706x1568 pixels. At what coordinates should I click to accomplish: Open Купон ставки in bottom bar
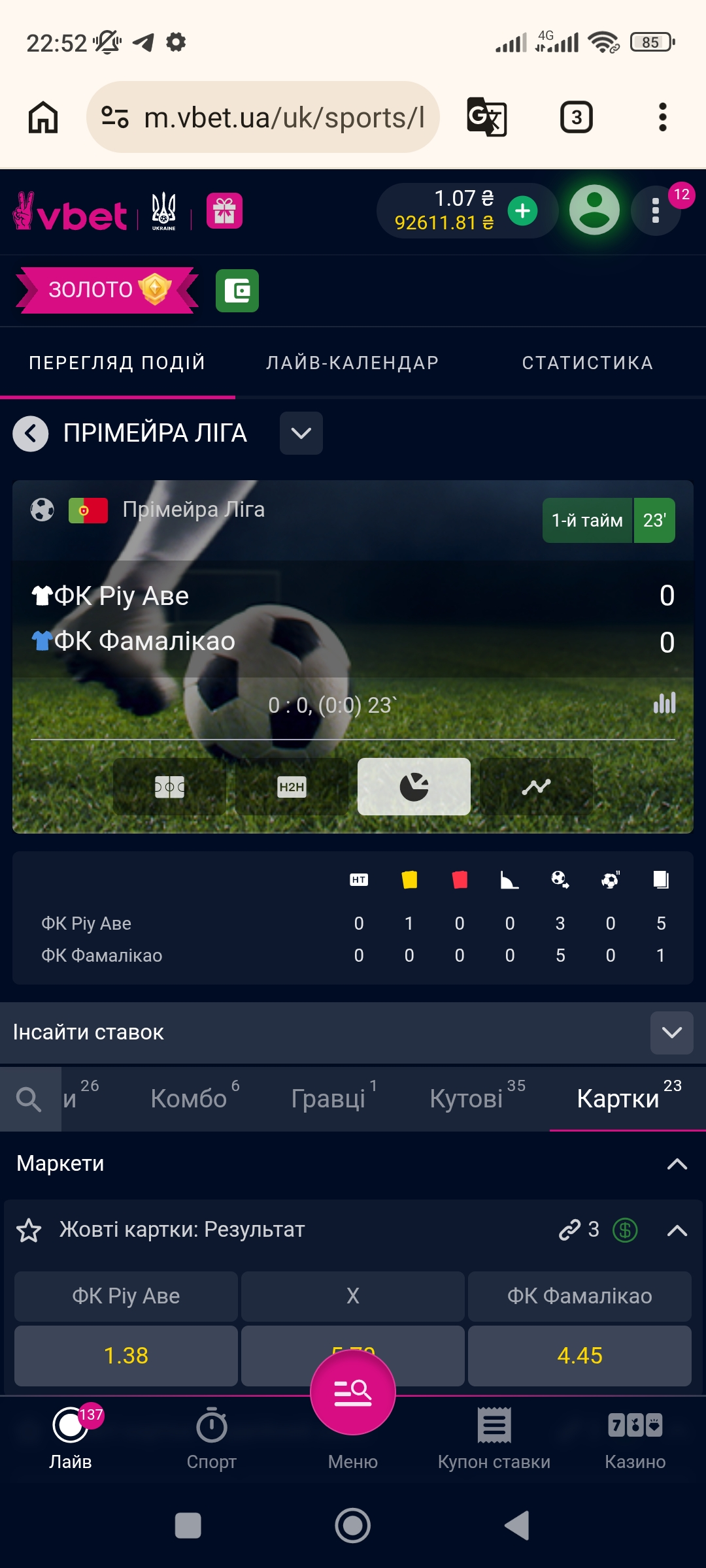494,1439
